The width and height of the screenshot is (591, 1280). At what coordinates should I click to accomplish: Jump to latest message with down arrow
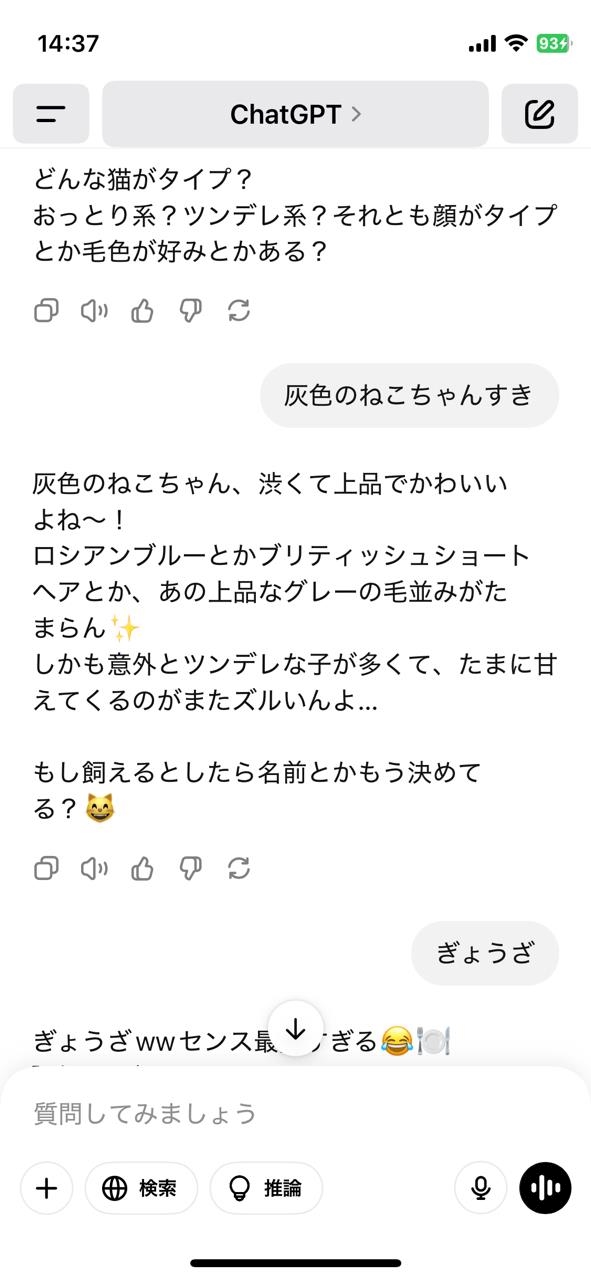point(296,1028)
